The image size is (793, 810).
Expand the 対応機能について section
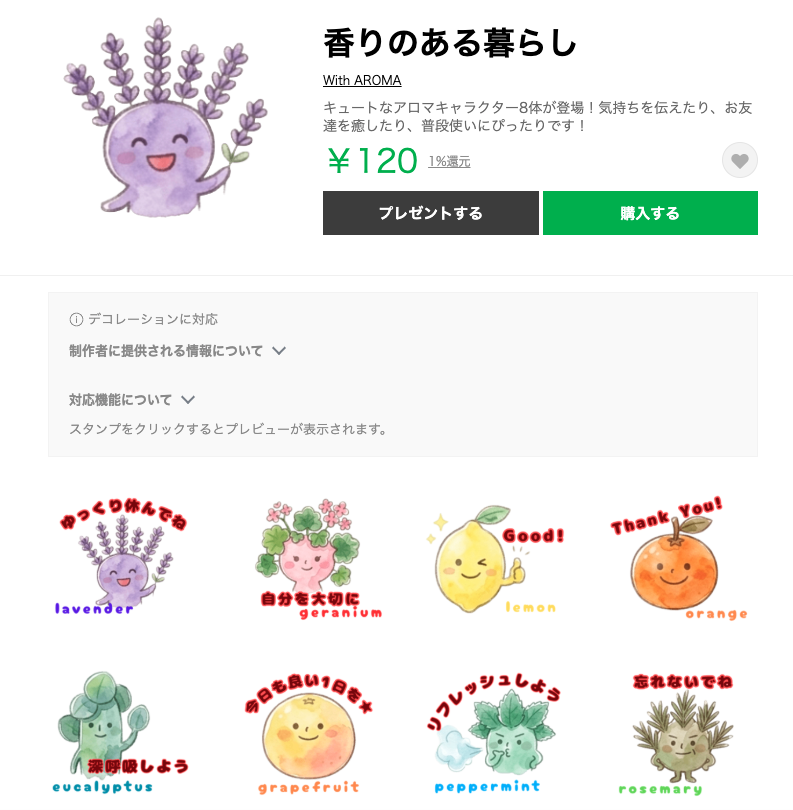click(122, 399)
